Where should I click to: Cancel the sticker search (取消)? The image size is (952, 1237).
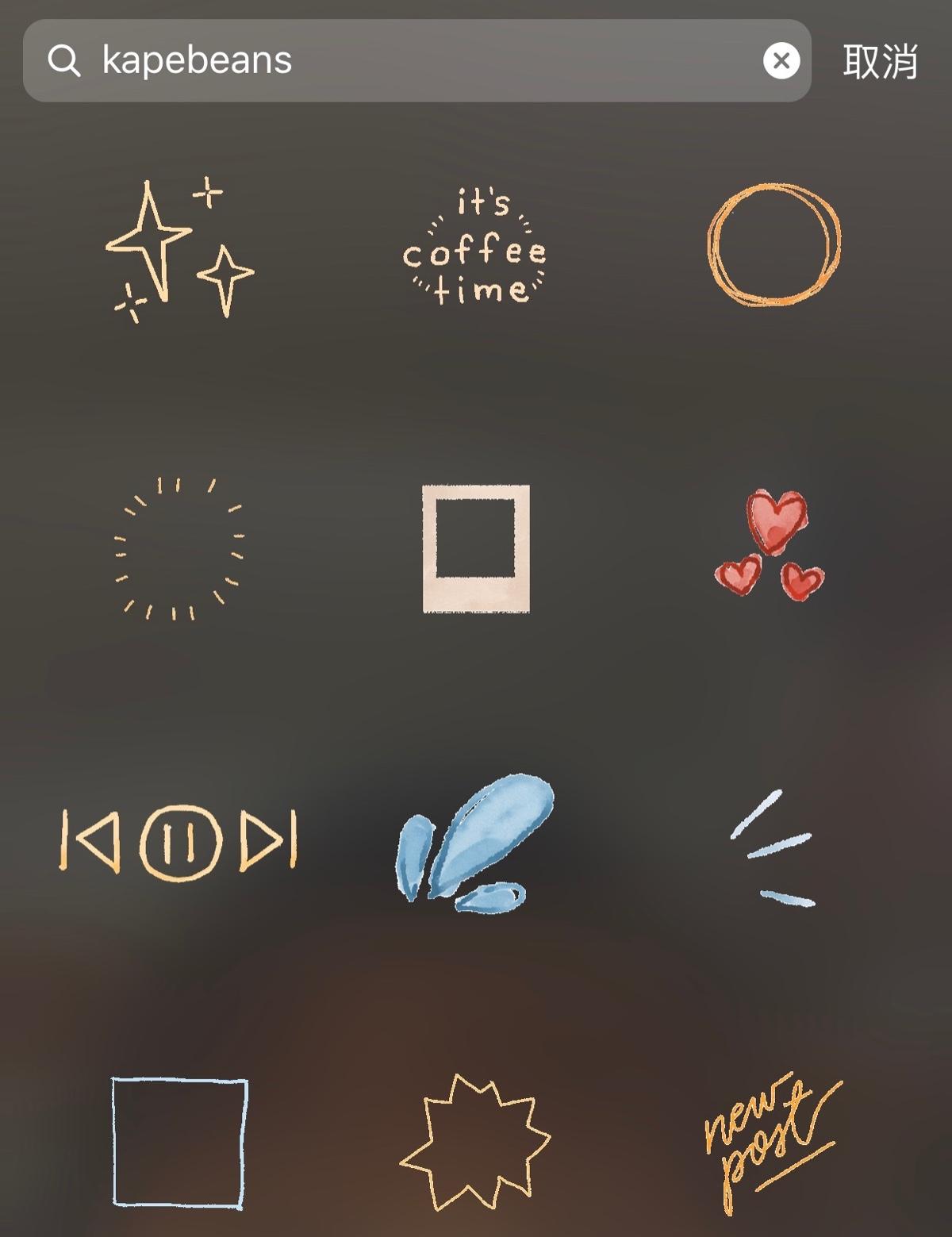880,62
